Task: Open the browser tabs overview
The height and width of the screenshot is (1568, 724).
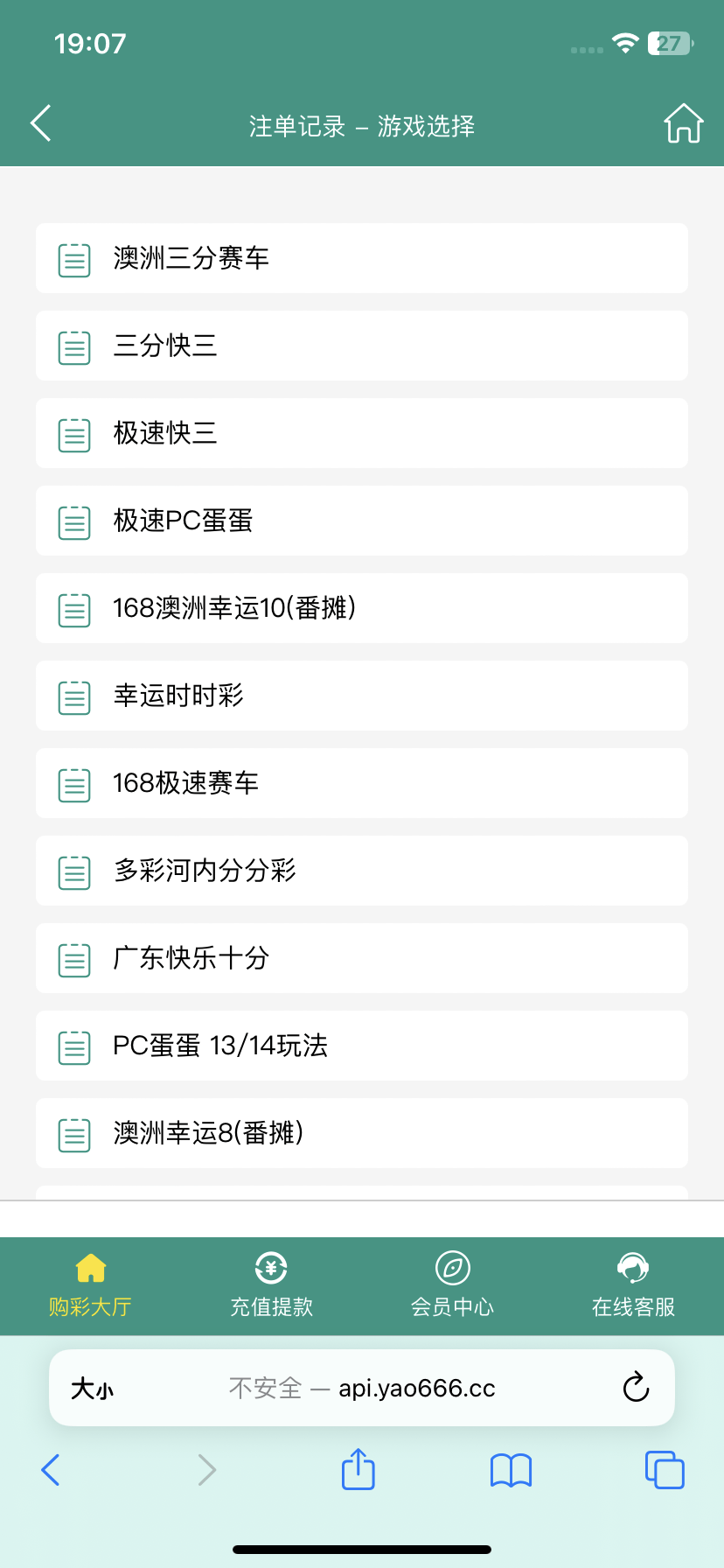Action: [665, 1469]
